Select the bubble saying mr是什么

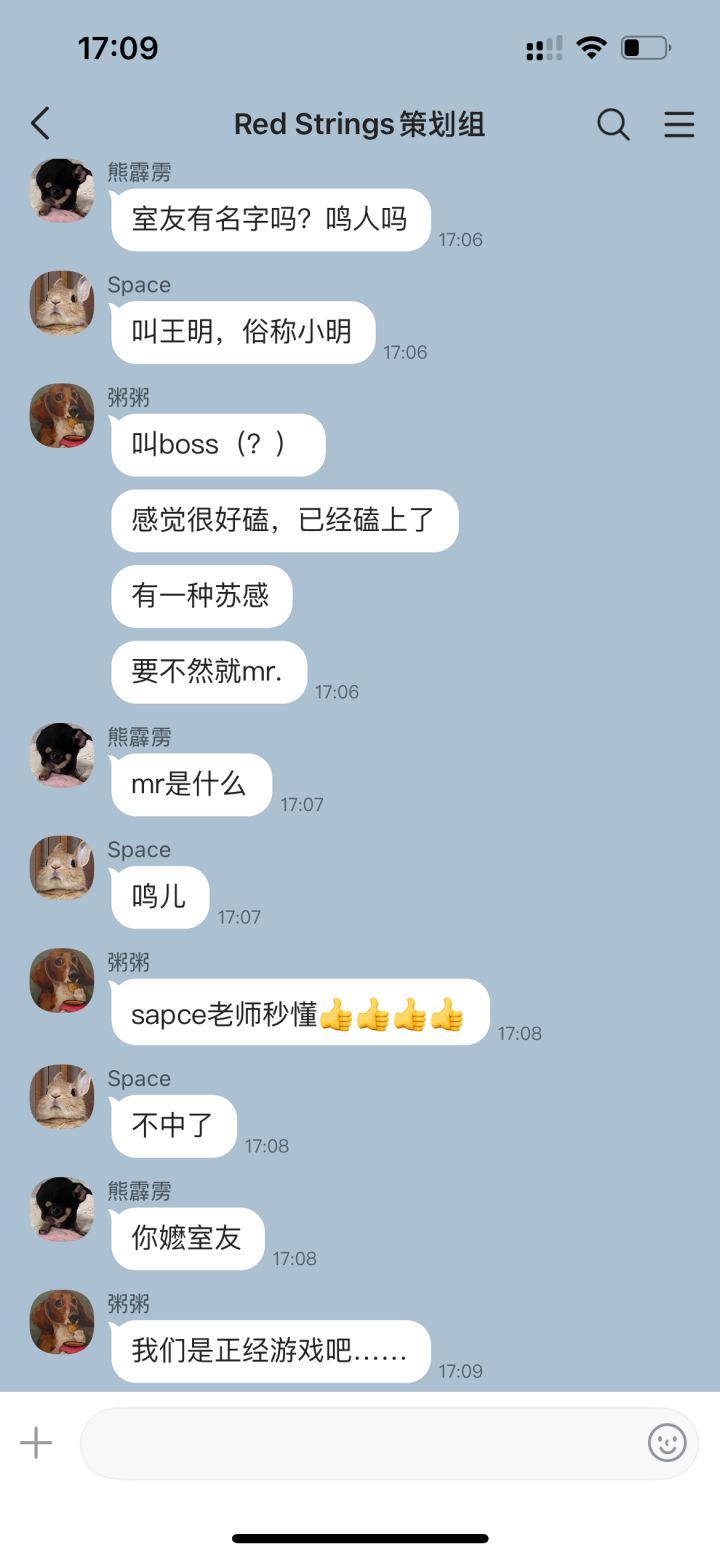click(191, 784)
